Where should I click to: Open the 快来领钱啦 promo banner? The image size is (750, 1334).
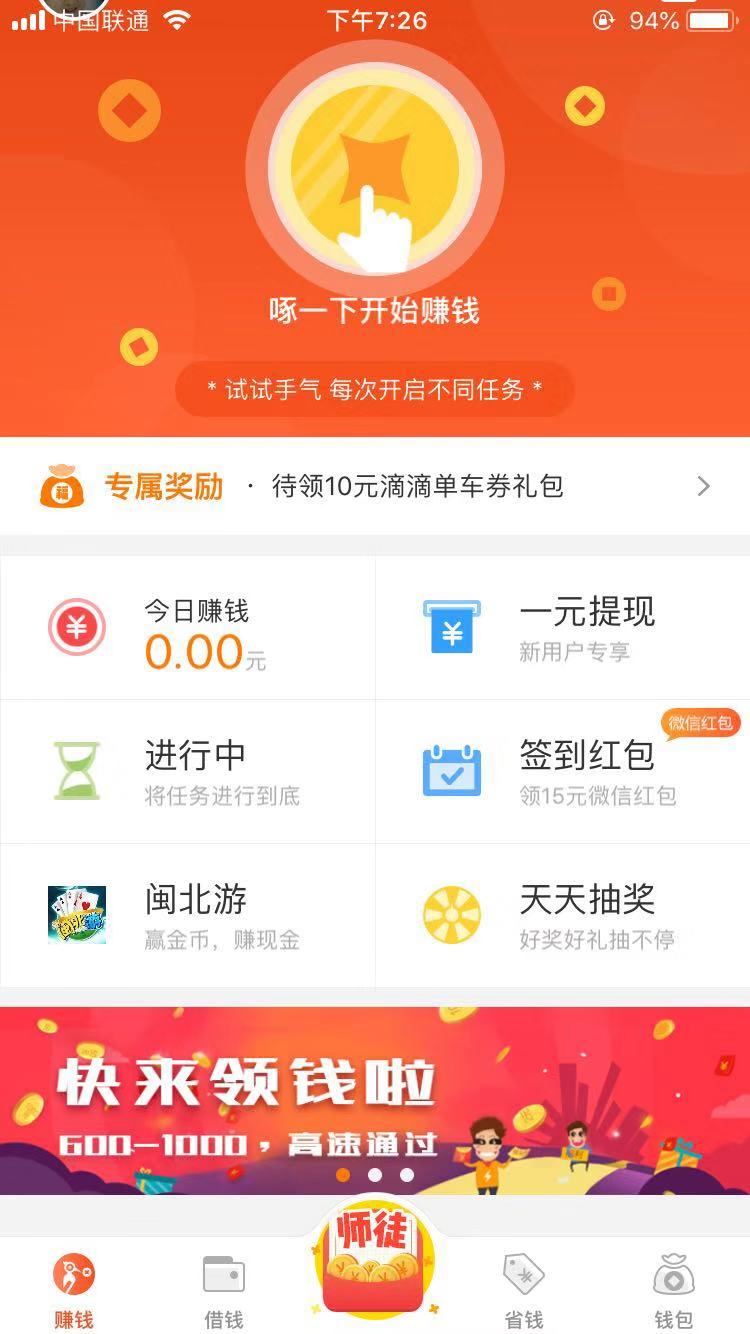[375, 1101]
